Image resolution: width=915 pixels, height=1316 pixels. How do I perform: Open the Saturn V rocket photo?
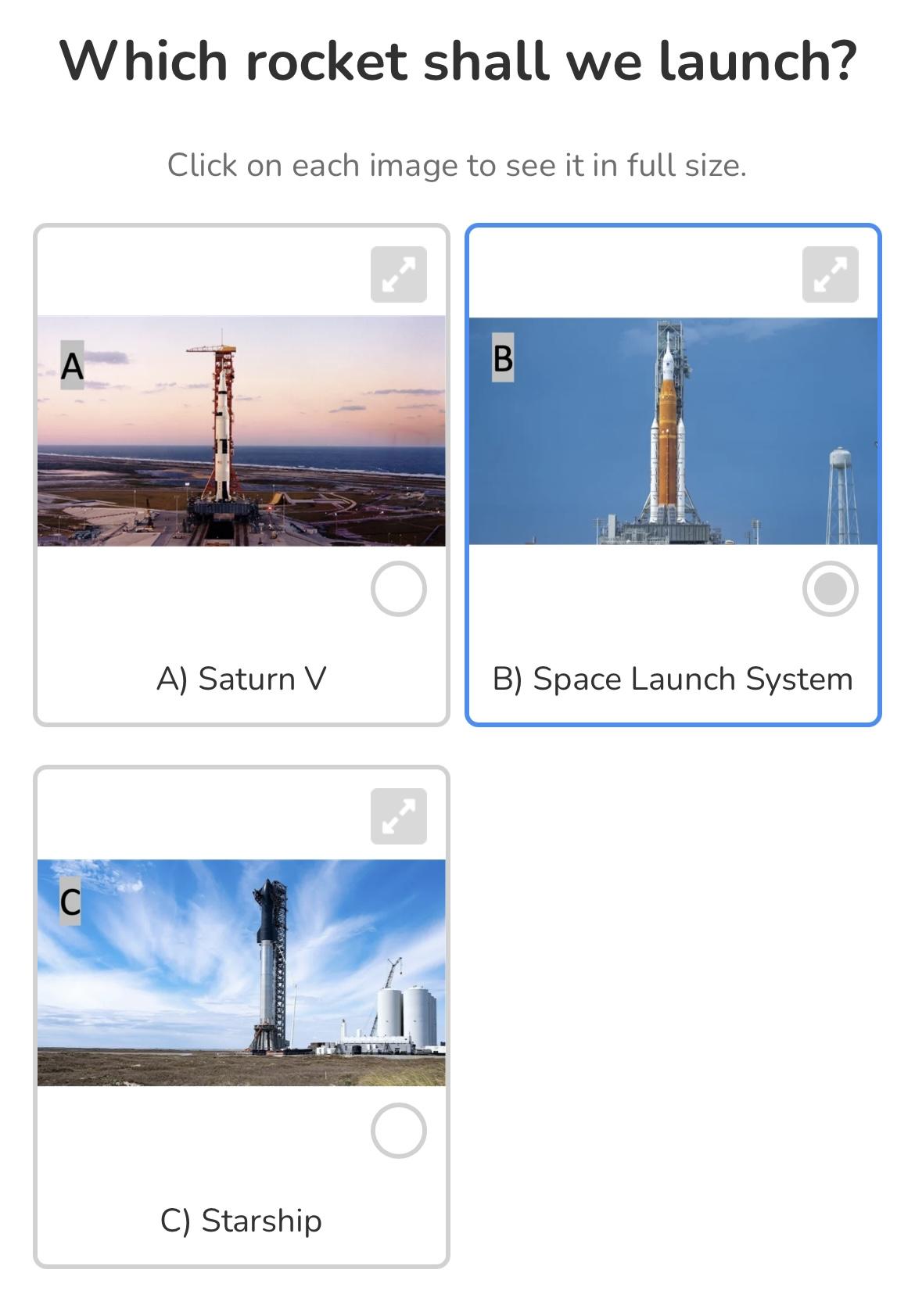(241, 431)
